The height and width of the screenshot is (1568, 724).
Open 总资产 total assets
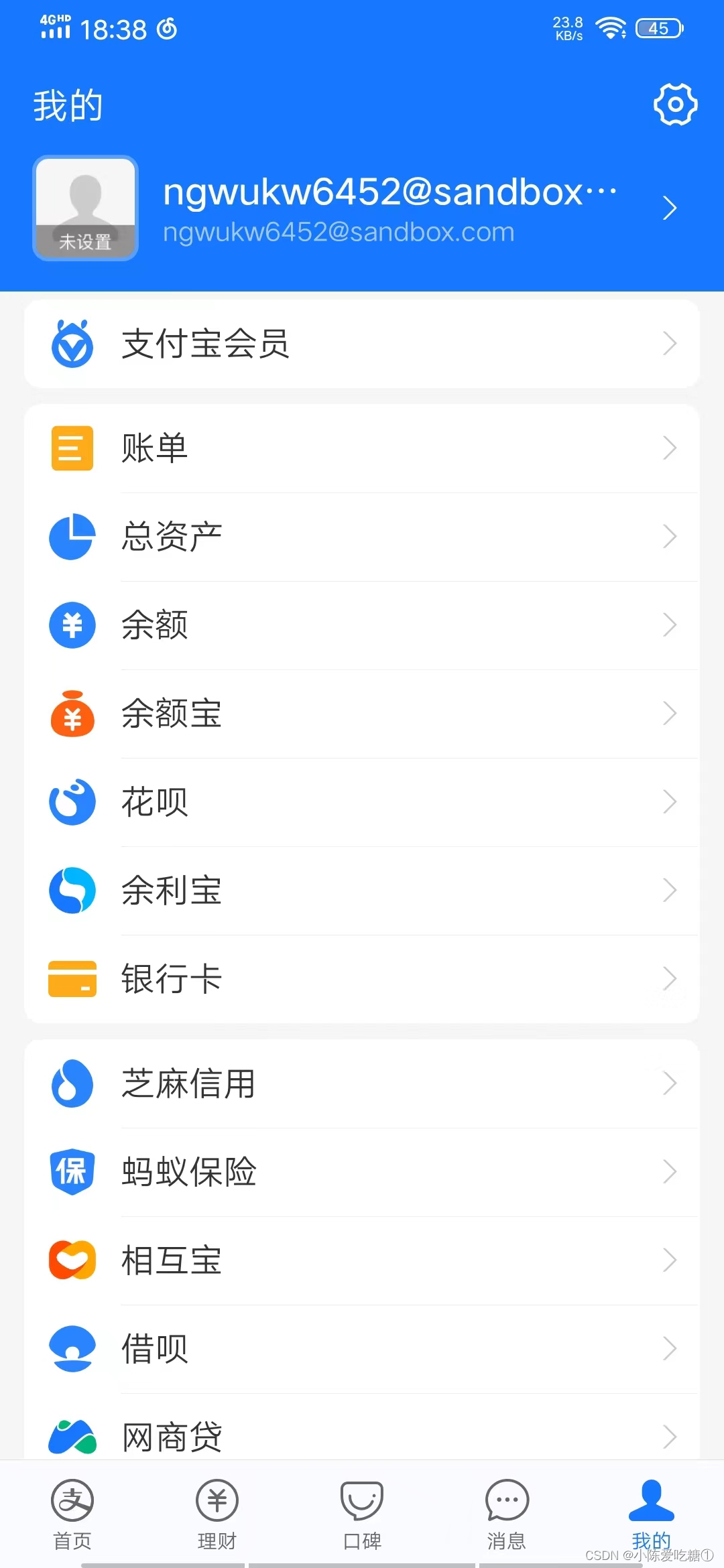click(362, 536)
